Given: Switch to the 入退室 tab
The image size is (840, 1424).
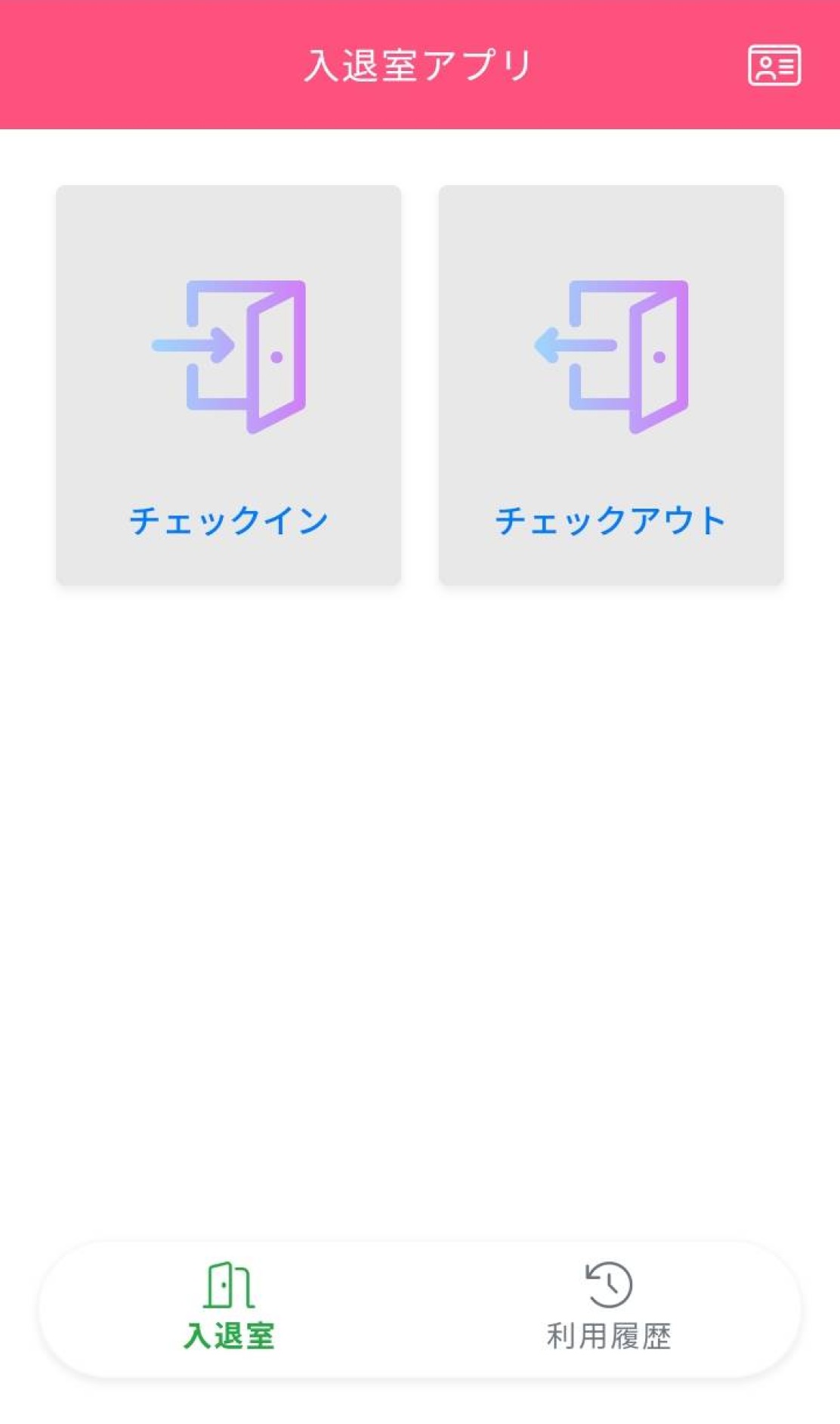Looking at the screenshot, I should pos(230,1305).
